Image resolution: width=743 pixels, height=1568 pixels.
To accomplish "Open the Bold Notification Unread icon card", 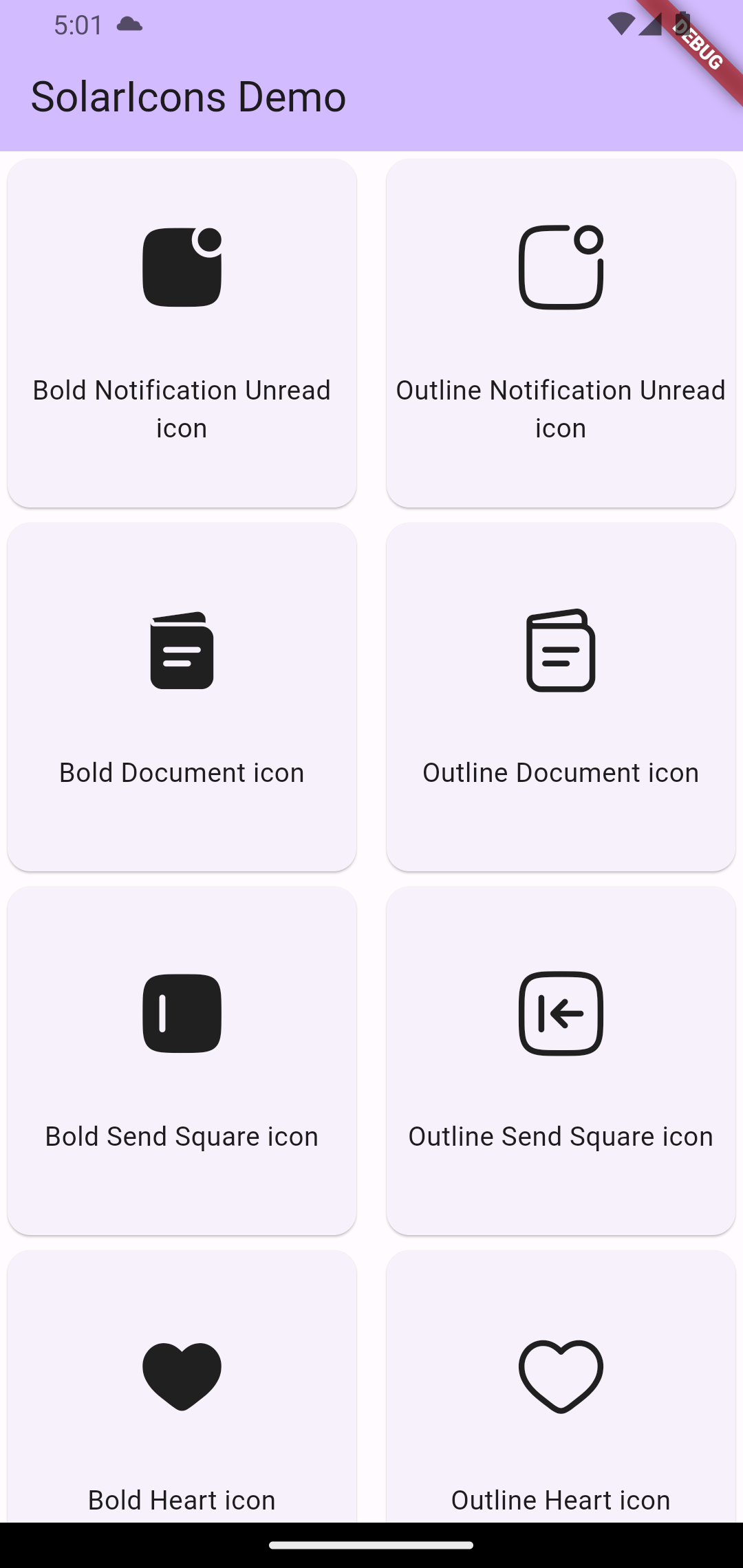I will (182, 334).
